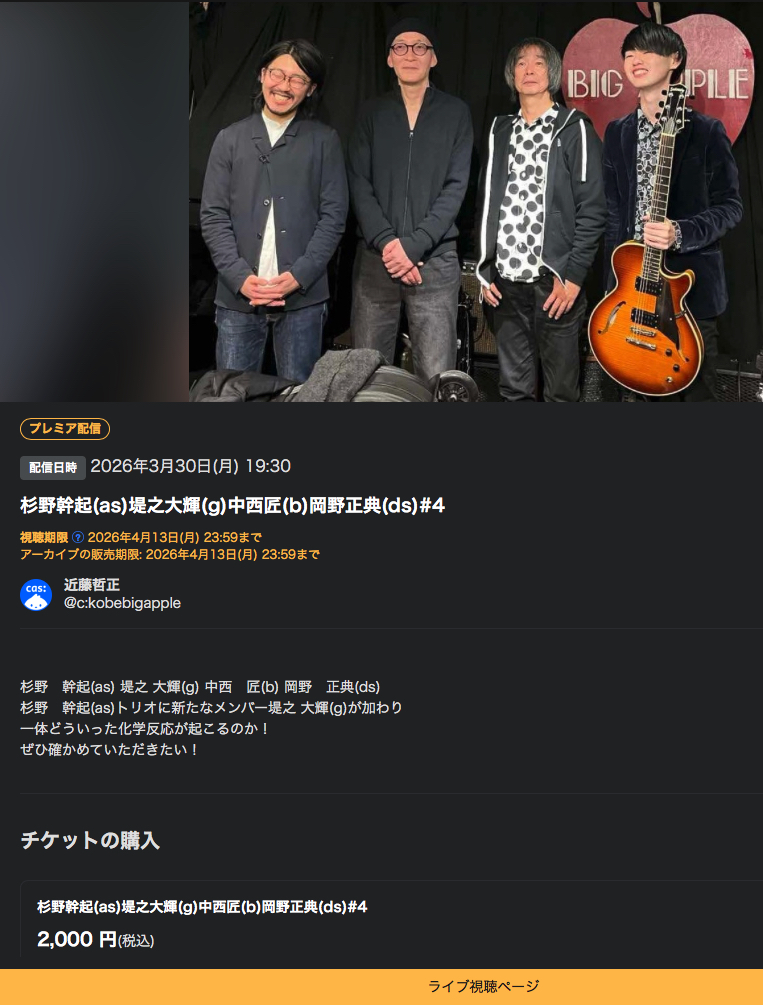763x1005 pixels.
Task: Open the ライブ視聴ページ button
Action: click(x=483, y=986)
